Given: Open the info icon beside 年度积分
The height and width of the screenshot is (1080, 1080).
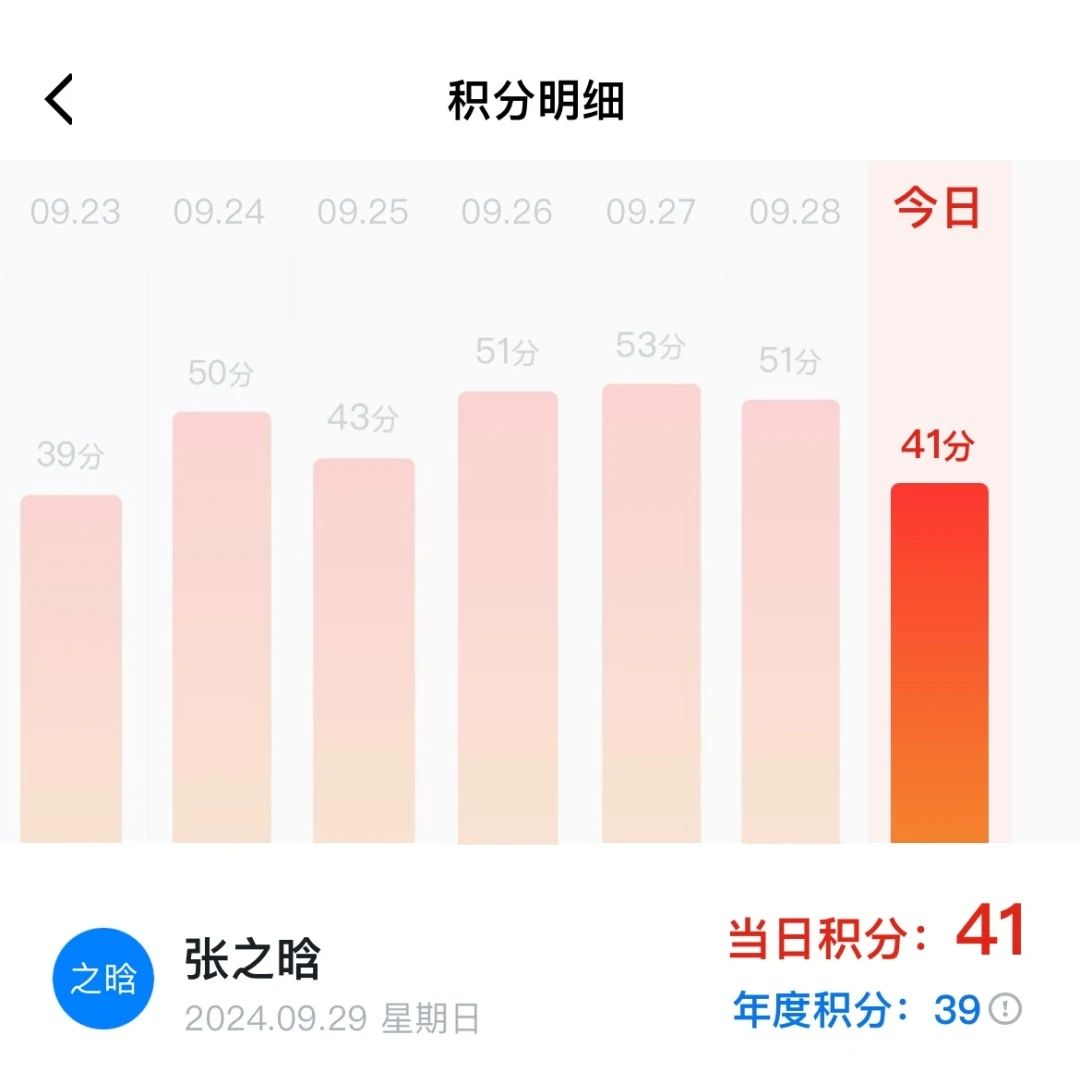Looking at the screenshot, I should 1004,1010.
